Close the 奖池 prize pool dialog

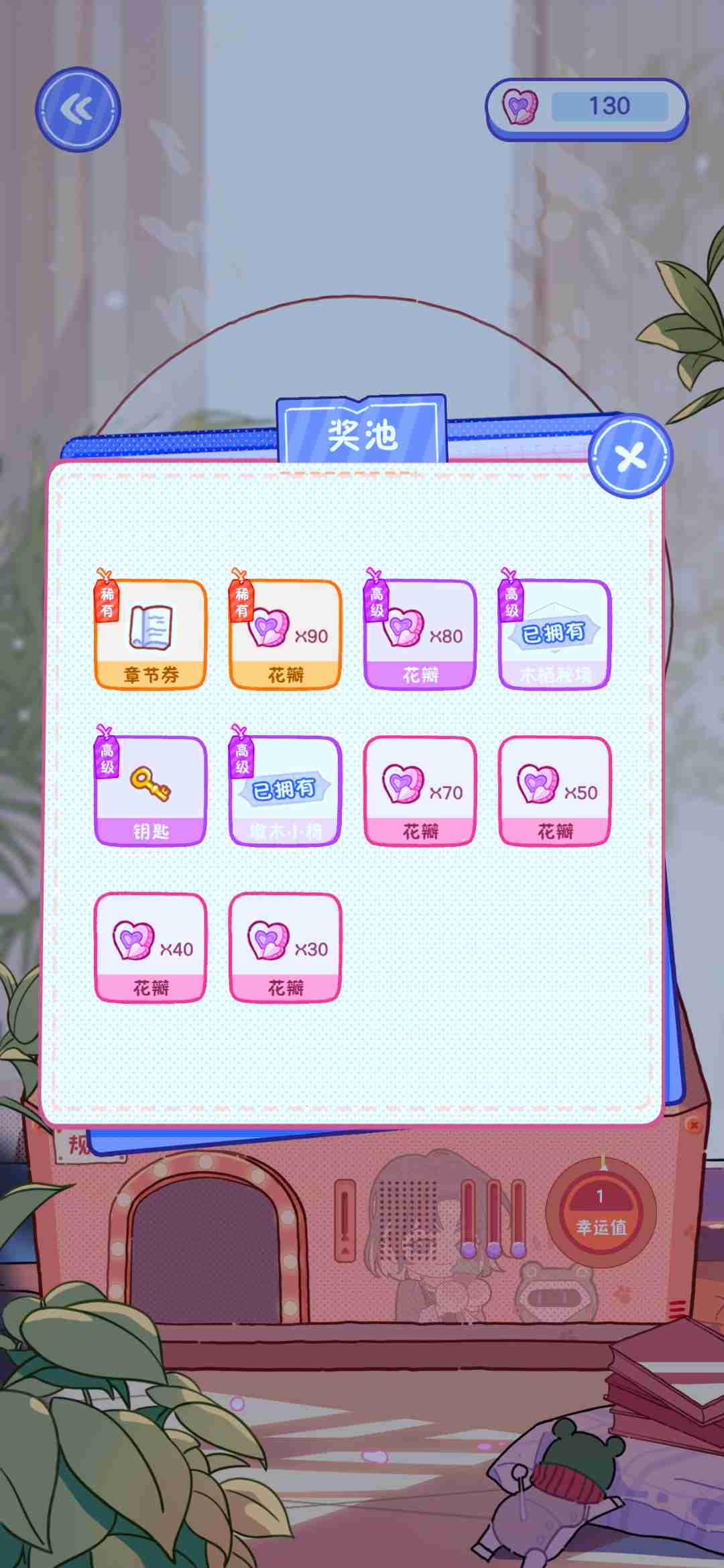[x=630, y=456]
